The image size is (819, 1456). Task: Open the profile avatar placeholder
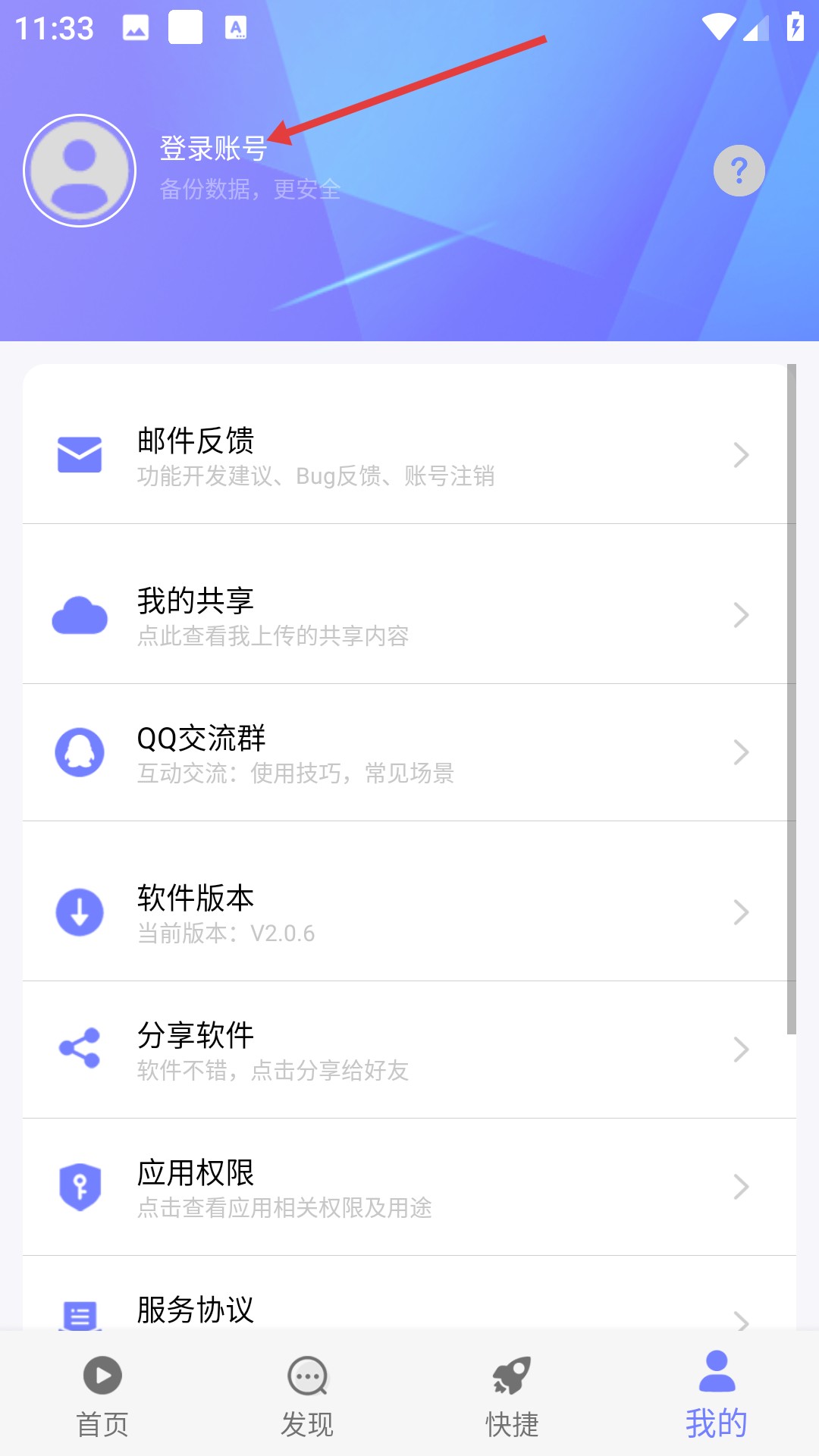point(80,171)
